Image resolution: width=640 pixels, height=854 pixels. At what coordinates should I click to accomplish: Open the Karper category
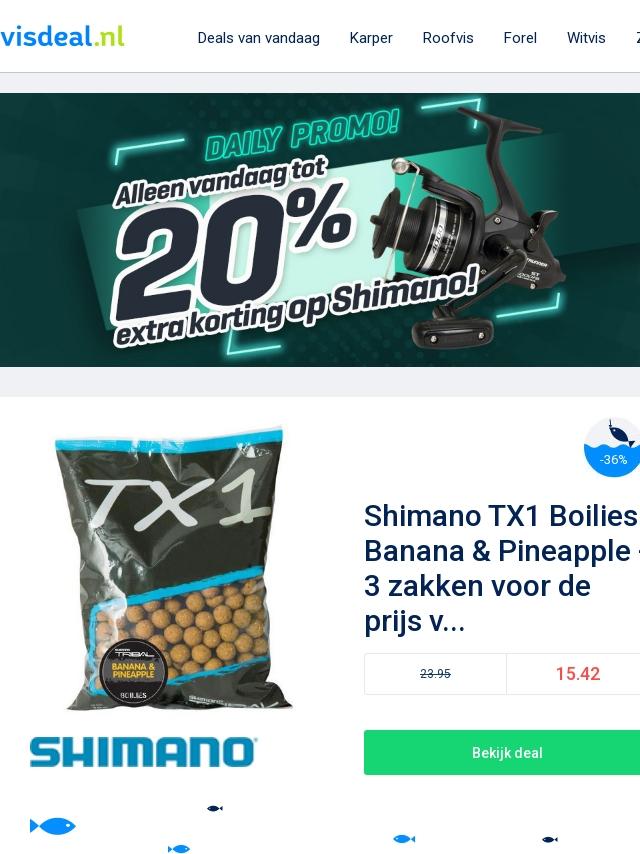pos(371,38)
